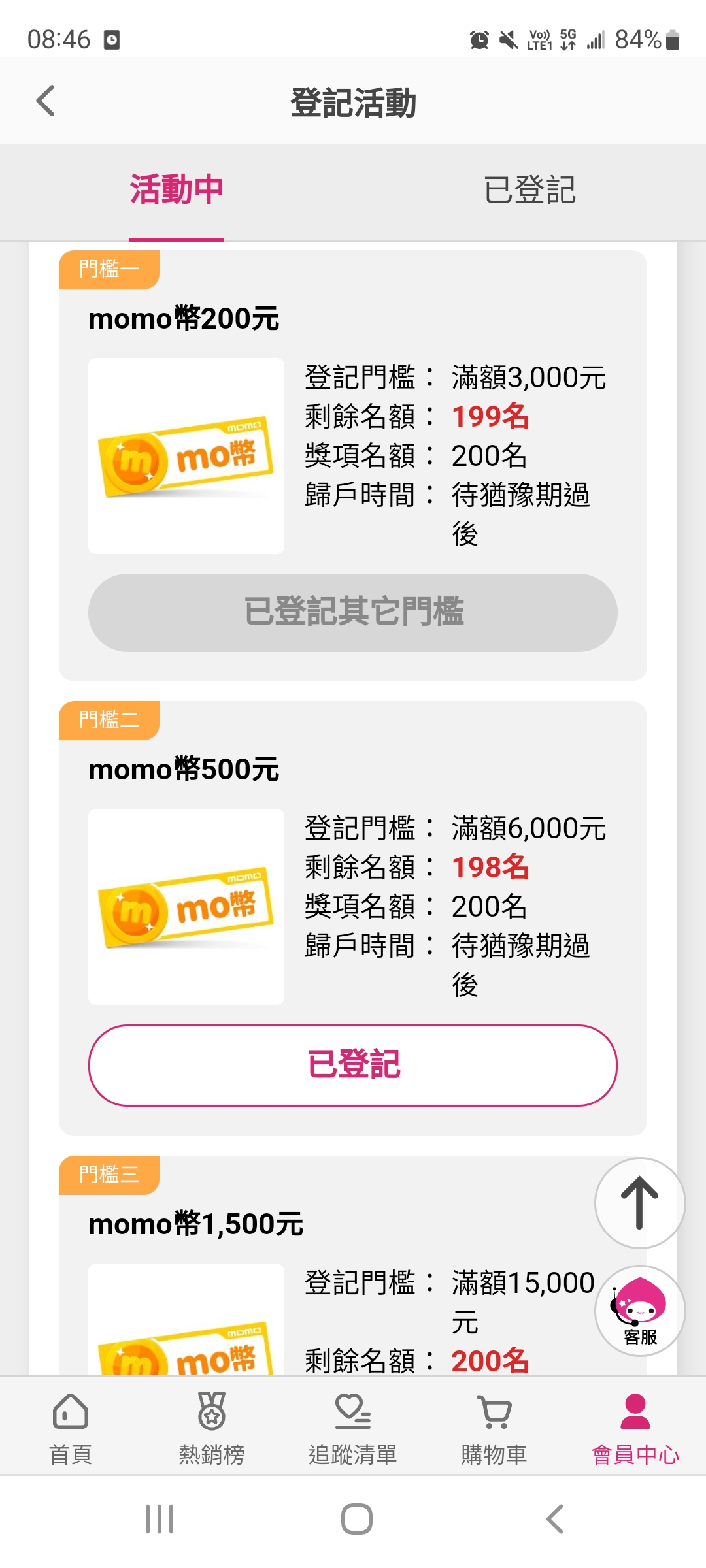Open the 追蹤清單 wishlist tab
Viewport: 706px width, 1568px height.
(x=353, y=1428)
